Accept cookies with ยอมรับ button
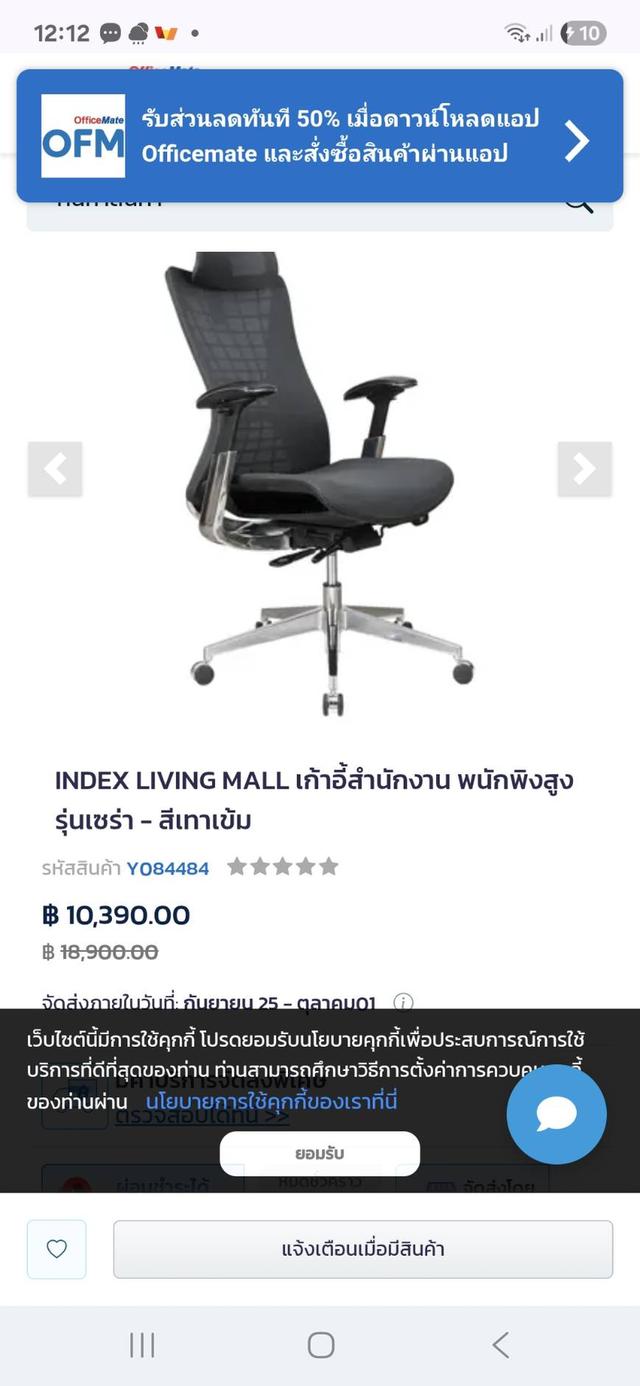The height and width of the screenshot is (1386, 640). click(320, 1153)
